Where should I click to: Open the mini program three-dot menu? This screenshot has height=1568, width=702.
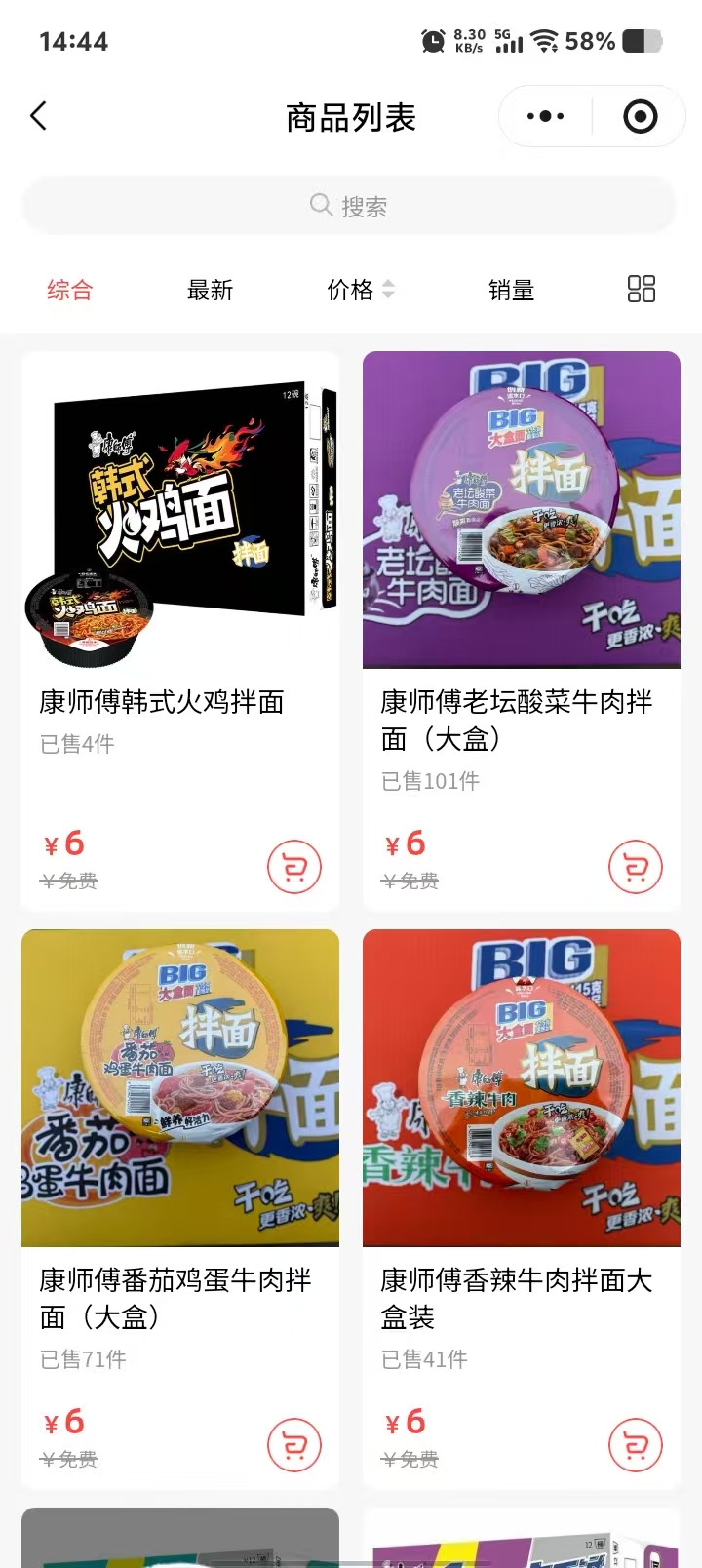545,117
